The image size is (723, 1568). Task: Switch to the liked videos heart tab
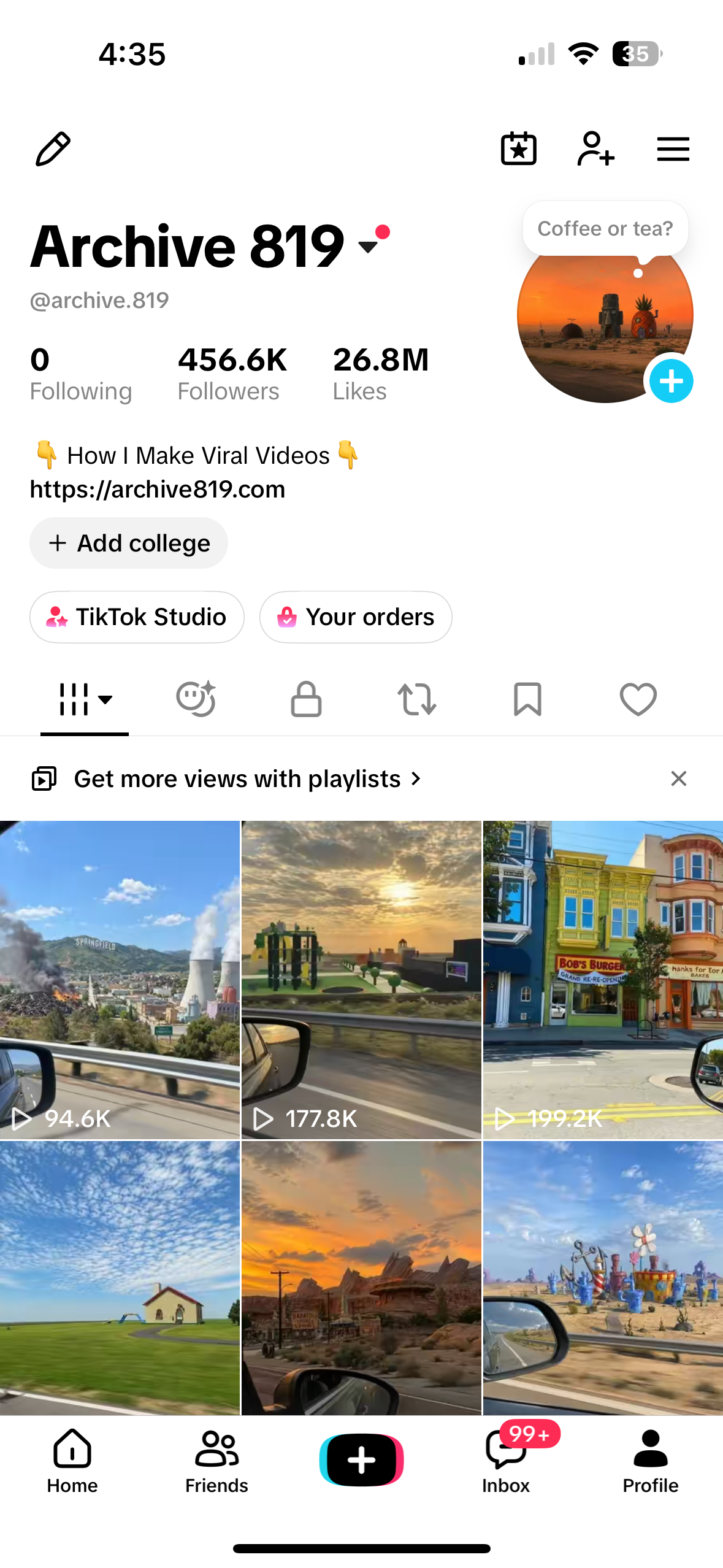638,699
